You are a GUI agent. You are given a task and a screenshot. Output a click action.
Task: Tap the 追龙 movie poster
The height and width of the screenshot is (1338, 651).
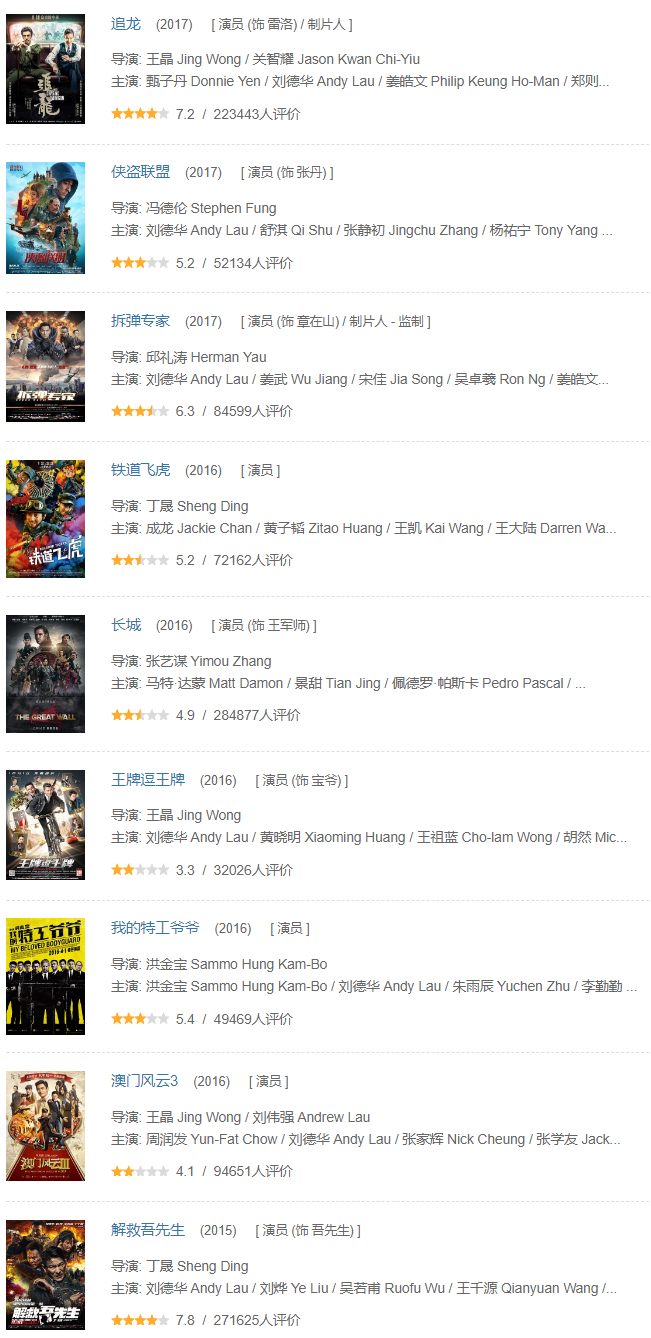coord(45,68)
